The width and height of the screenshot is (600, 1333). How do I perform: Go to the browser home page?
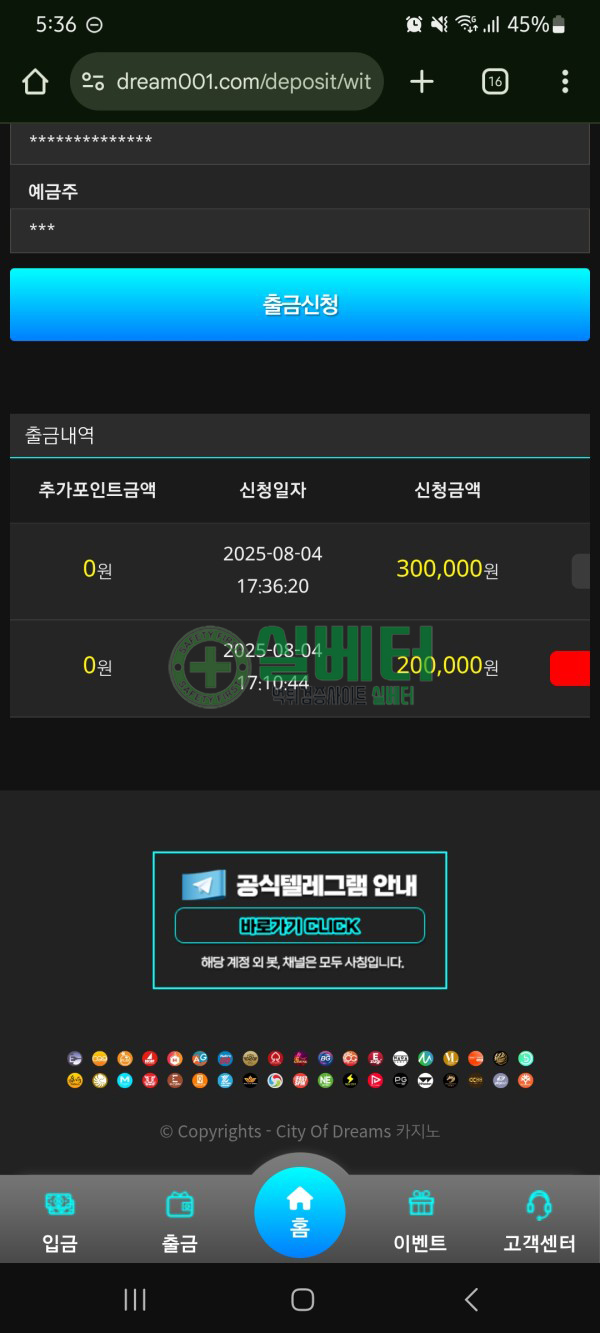[35, 82]
